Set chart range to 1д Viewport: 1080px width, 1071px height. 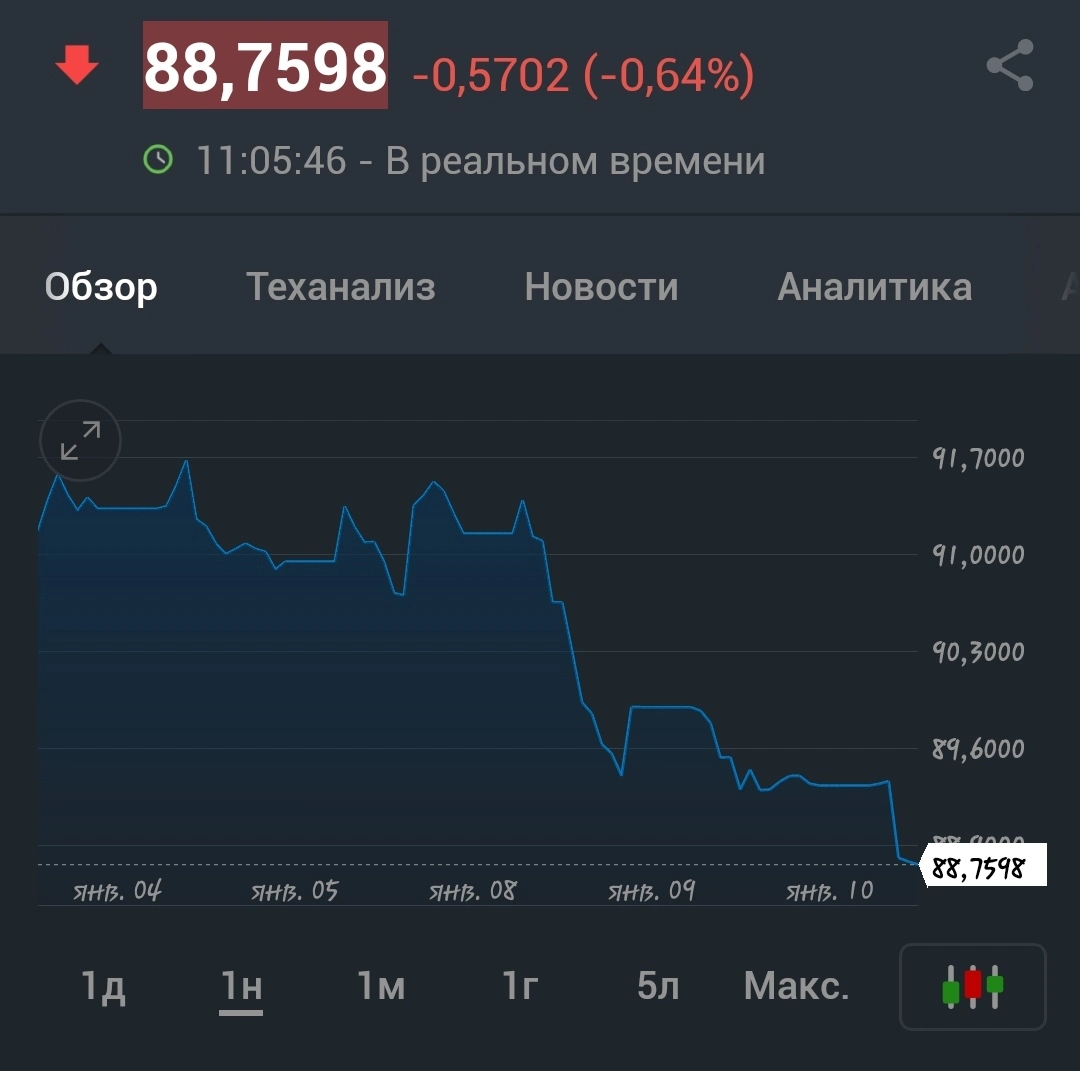click(x=103, y=986)
